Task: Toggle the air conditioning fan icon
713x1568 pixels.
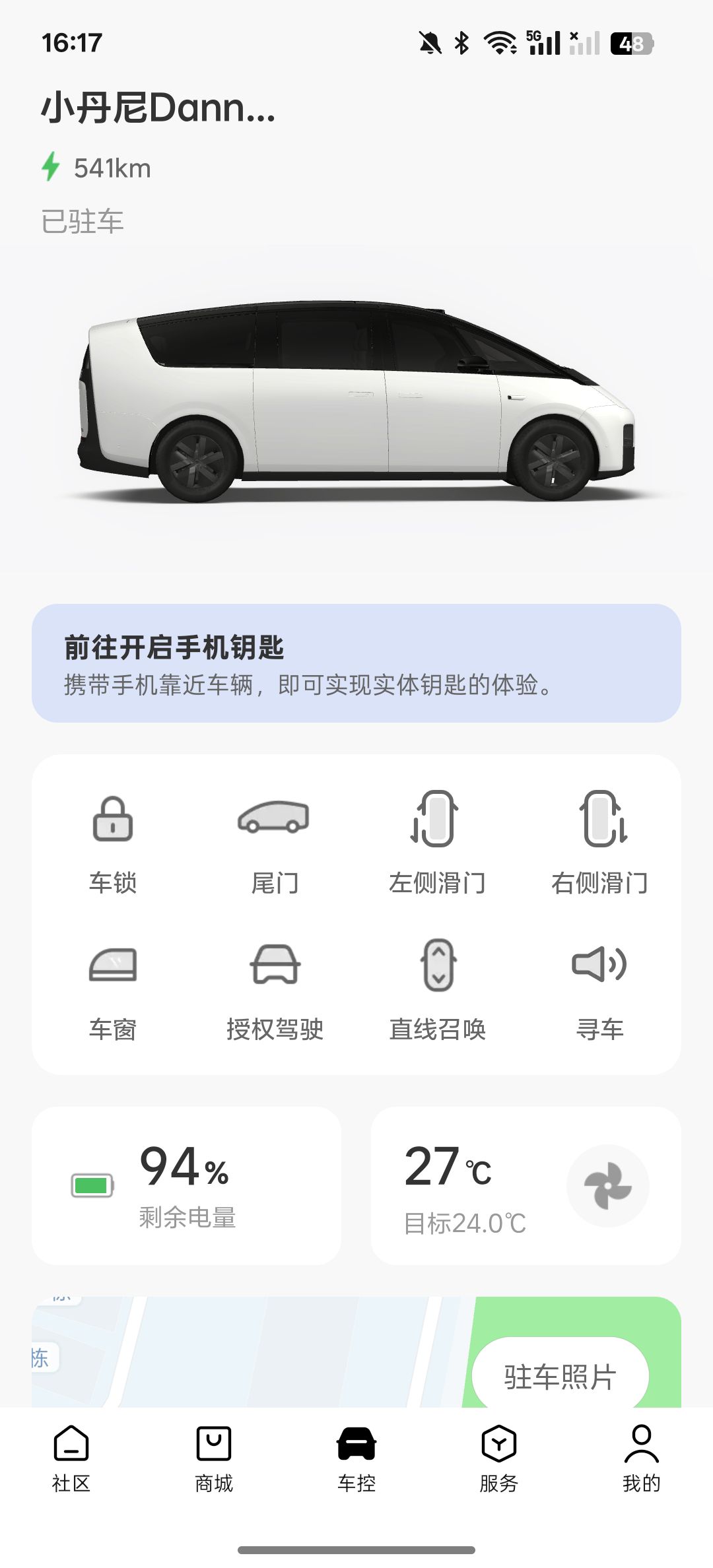Action: 608,1186
